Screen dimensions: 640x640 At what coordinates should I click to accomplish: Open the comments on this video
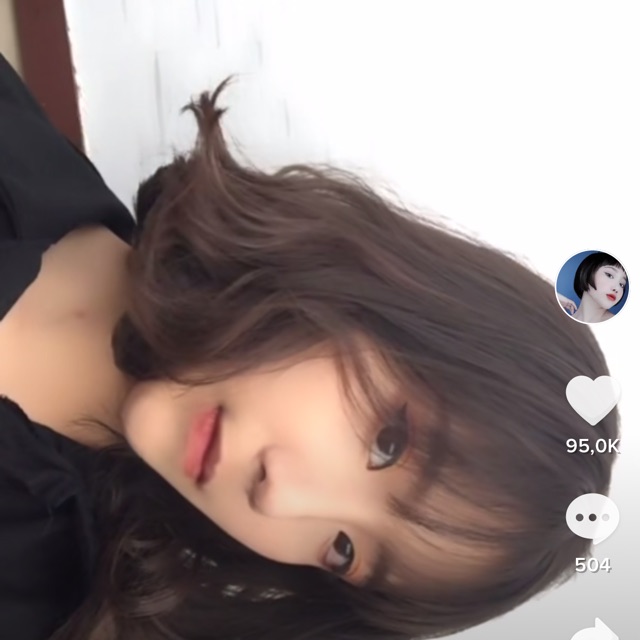tap(592, 520)
